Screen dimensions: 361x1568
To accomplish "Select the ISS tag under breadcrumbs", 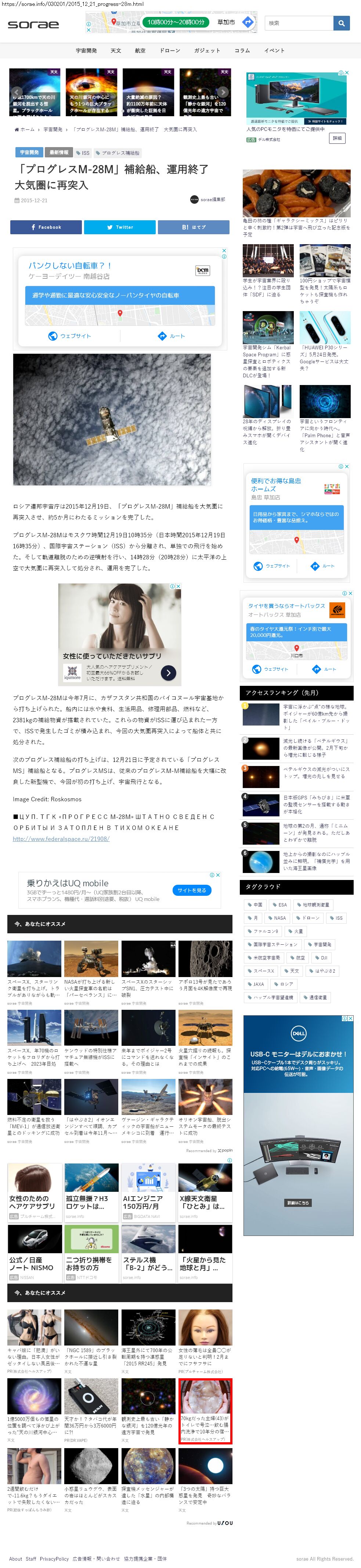I will pos(83,153).
